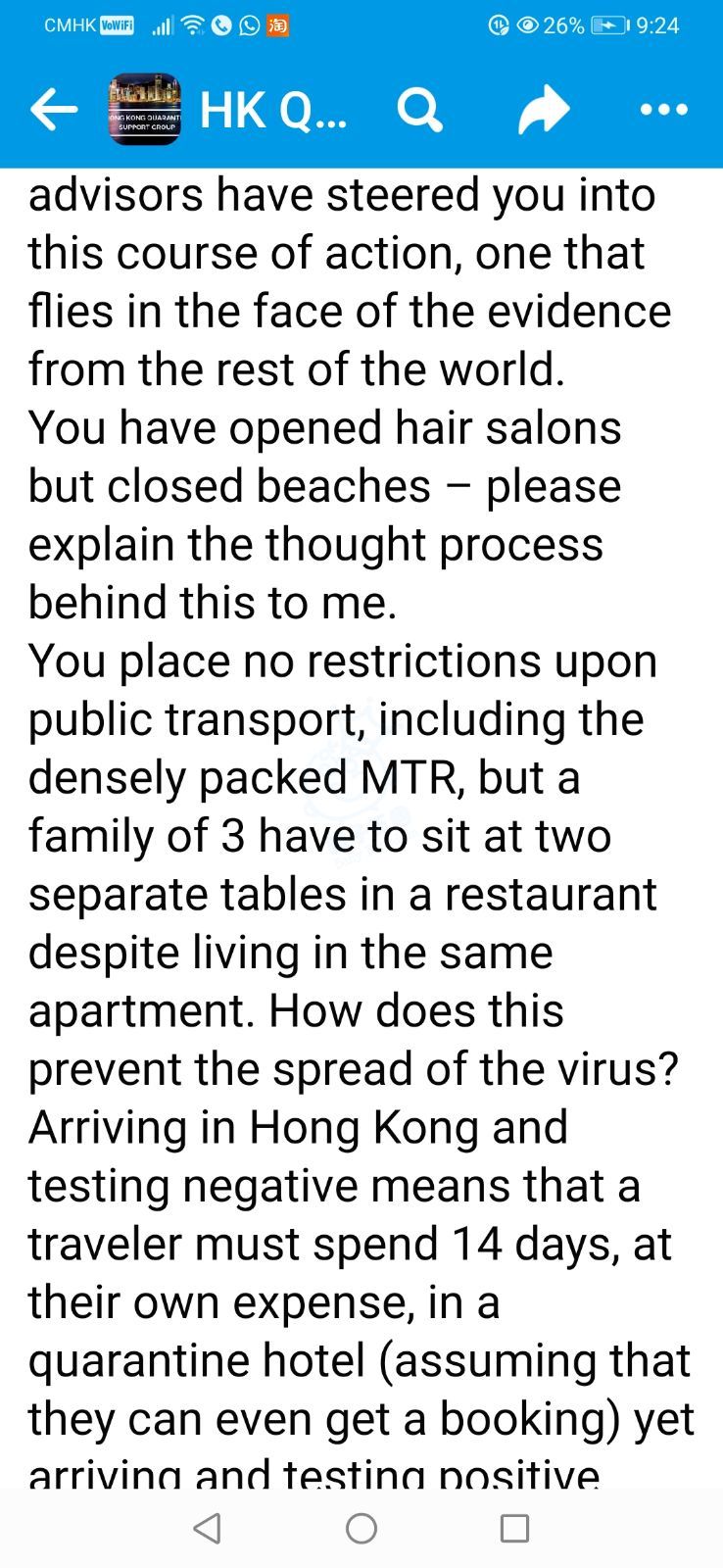Viewport: 723px width, 1568px height.
Task: Open the three-dot overflow menu
Action: pyautogui.click(x=664, y=110)
